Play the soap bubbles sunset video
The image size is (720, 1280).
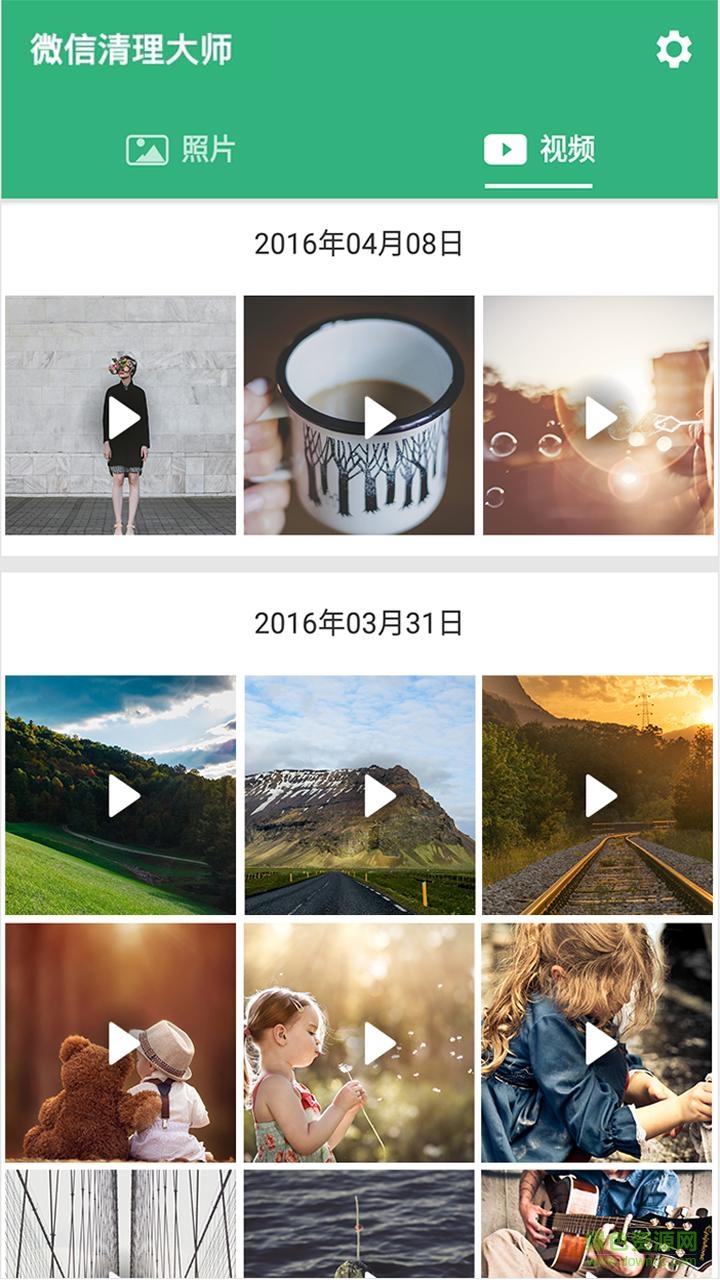click(x=598, y=416)
